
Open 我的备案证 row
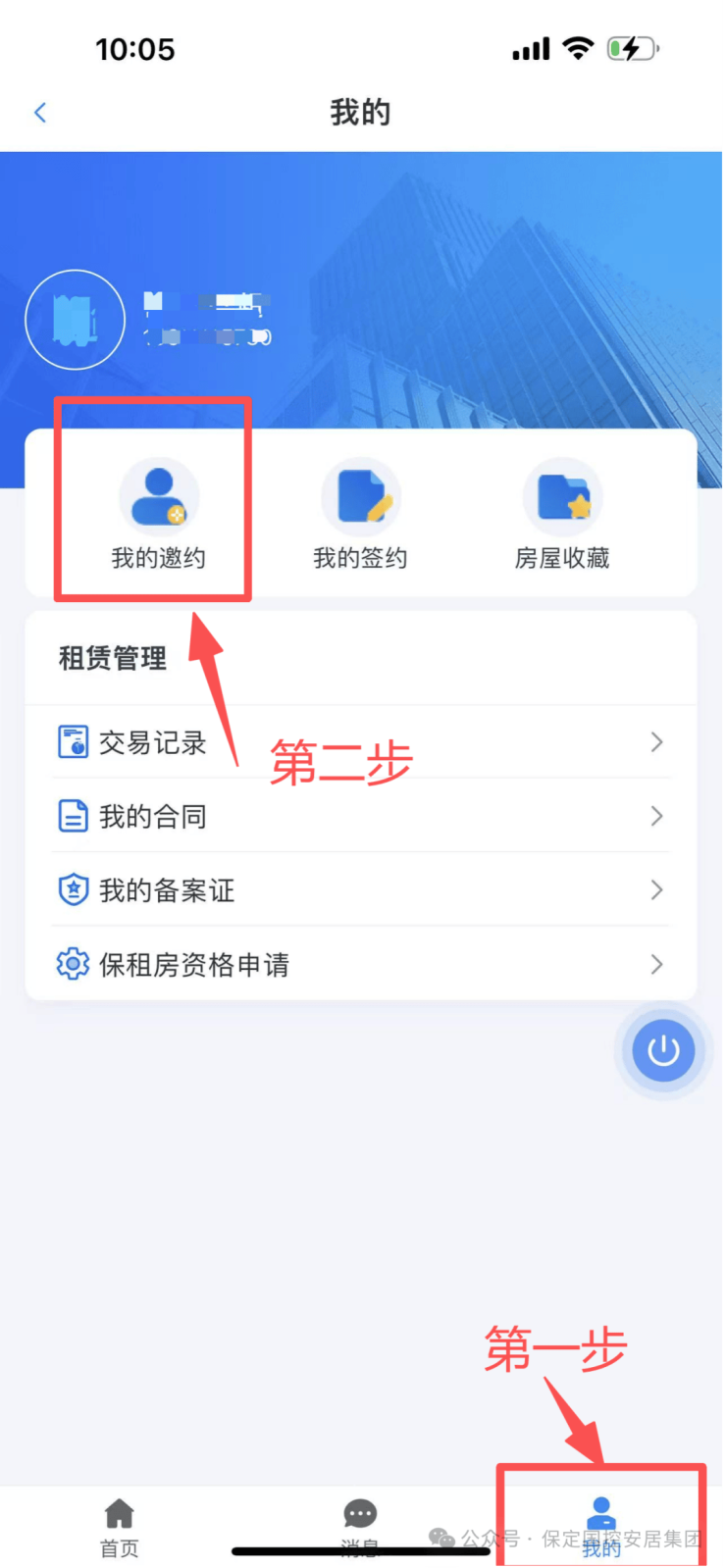point(361,890)
